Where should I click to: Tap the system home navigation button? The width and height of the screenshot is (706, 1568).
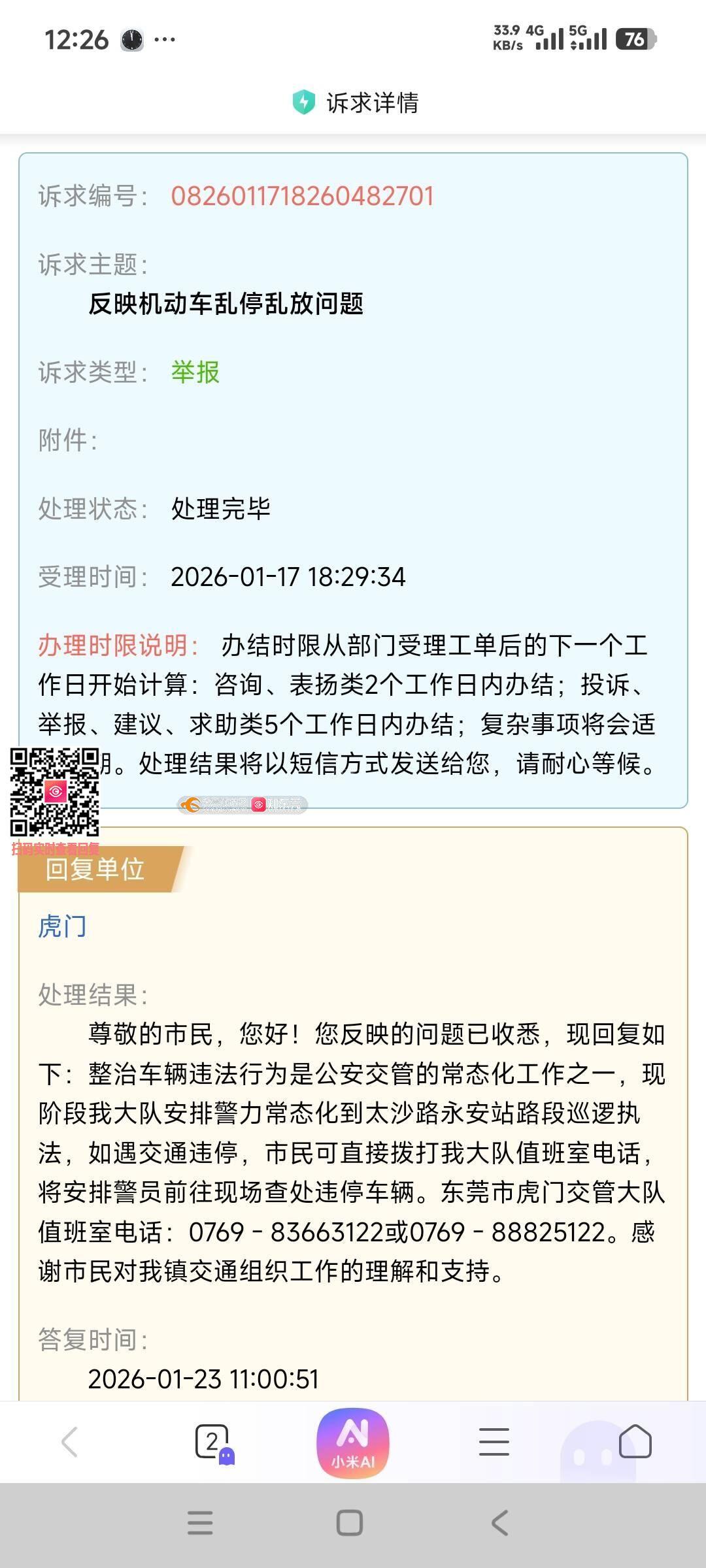(x=350, y=1522)
